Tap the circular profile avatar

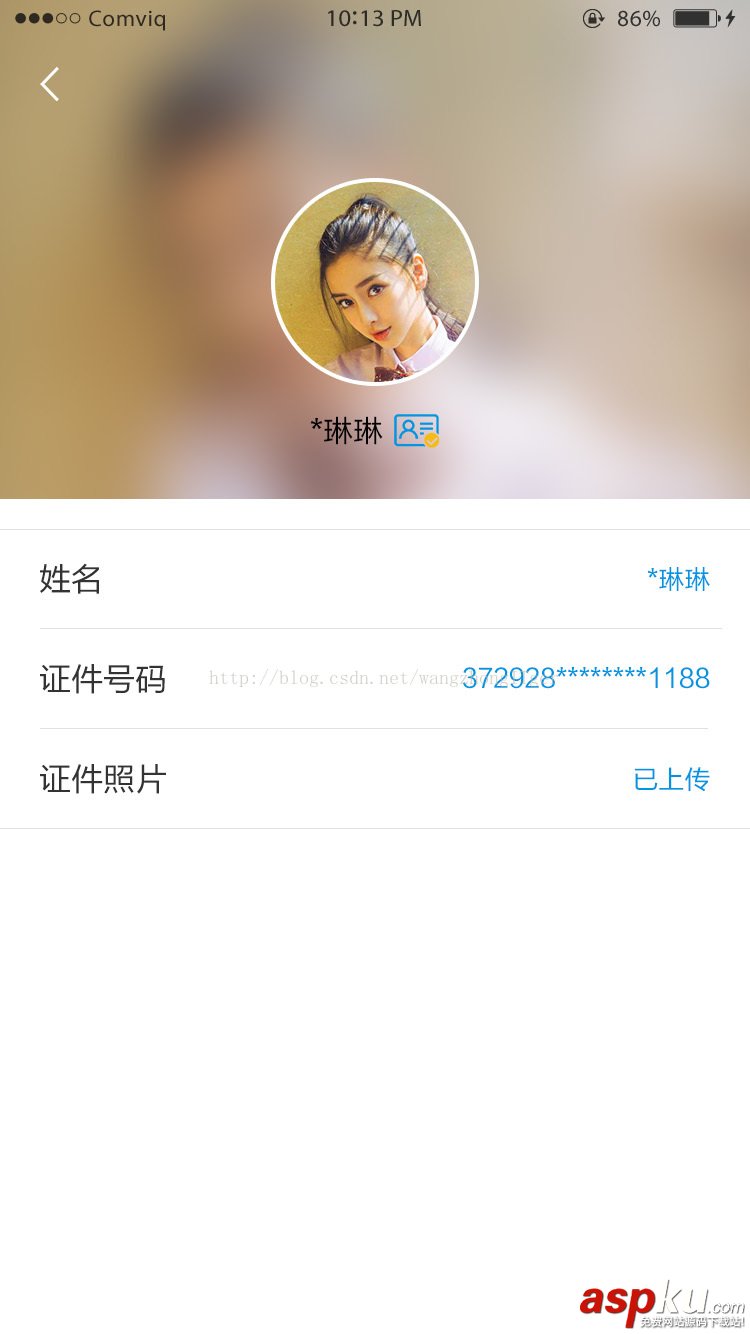point(375,282)
